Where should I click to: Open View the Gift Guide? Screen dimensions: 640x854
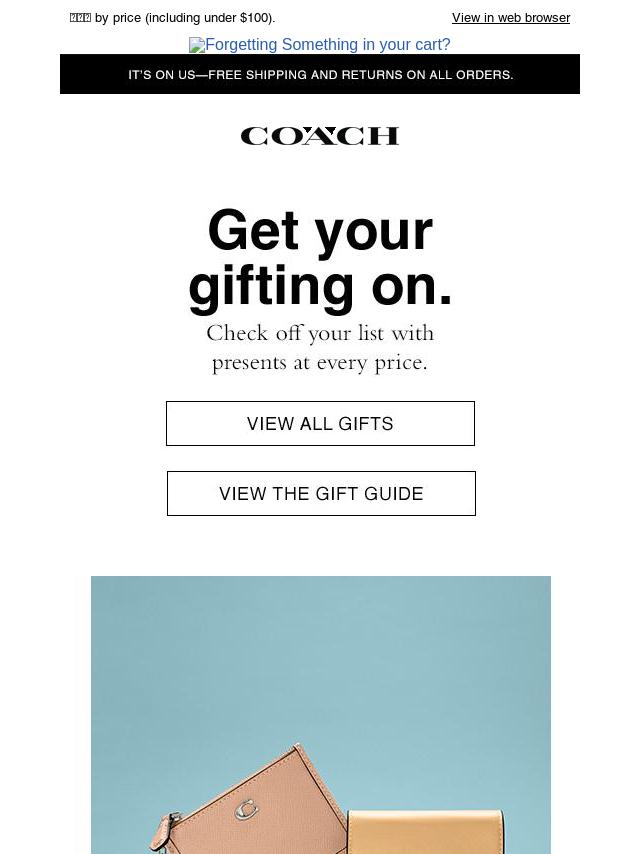[x=321, y=494]
